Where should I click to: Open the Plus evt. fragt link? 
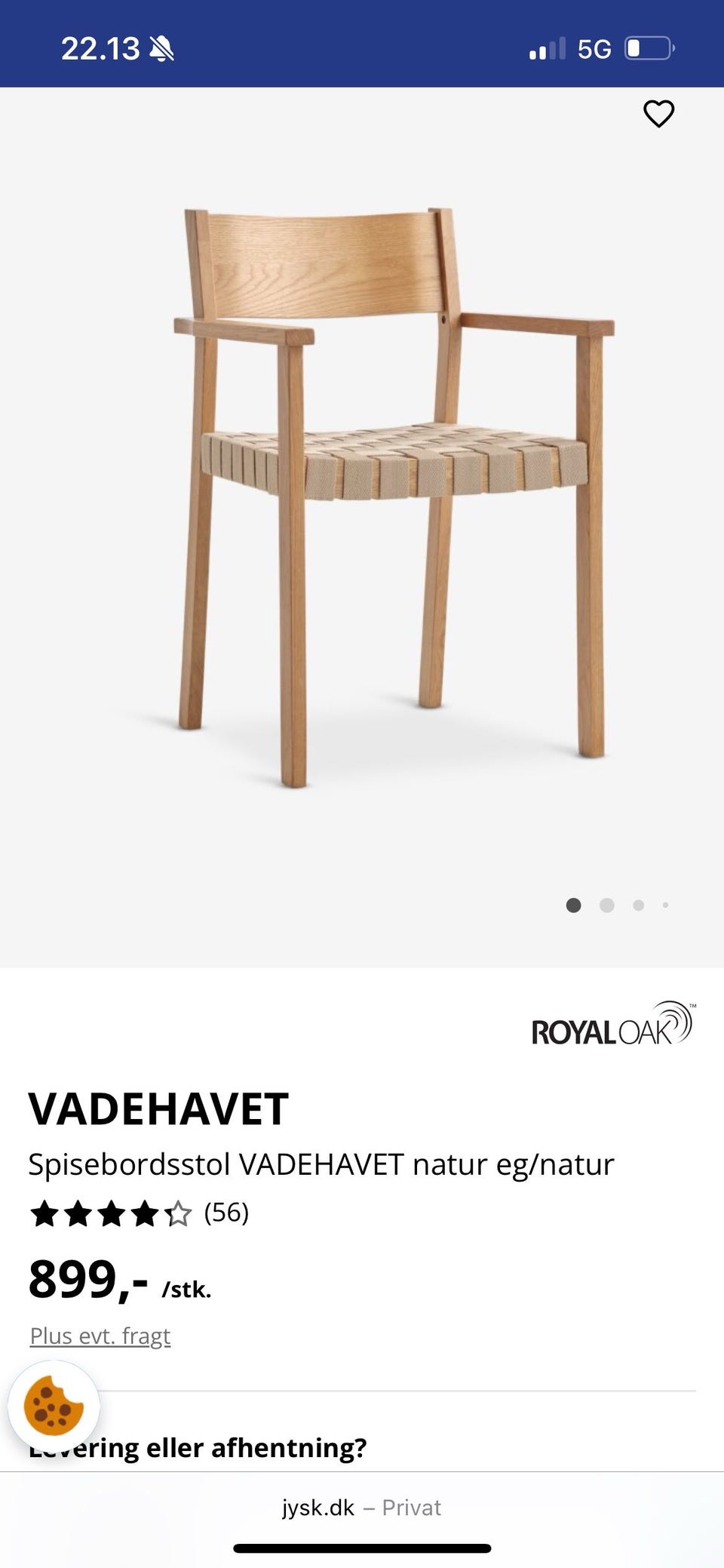(x=100, y=1334)
